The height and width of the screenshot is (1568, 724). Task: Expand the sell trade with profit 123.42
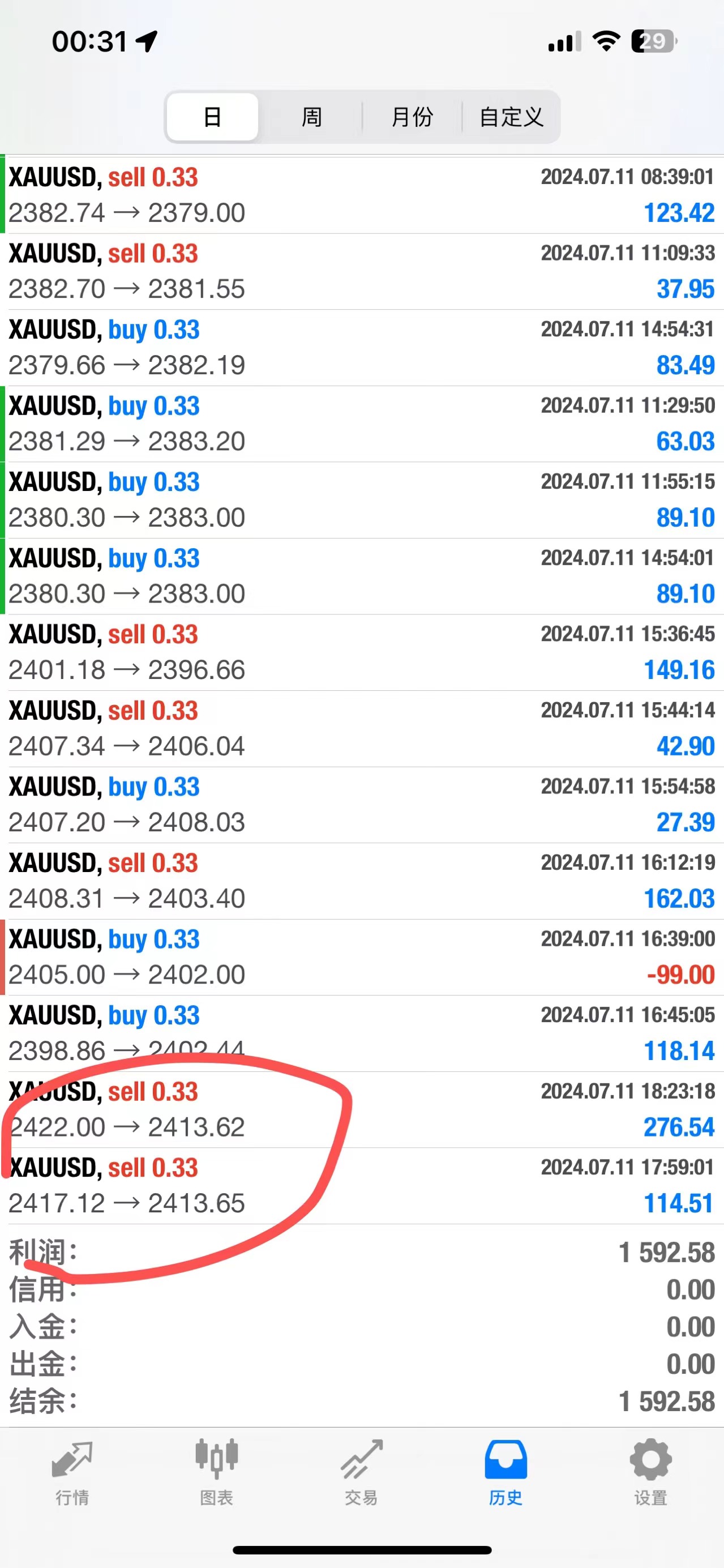[x=362, y=195]
